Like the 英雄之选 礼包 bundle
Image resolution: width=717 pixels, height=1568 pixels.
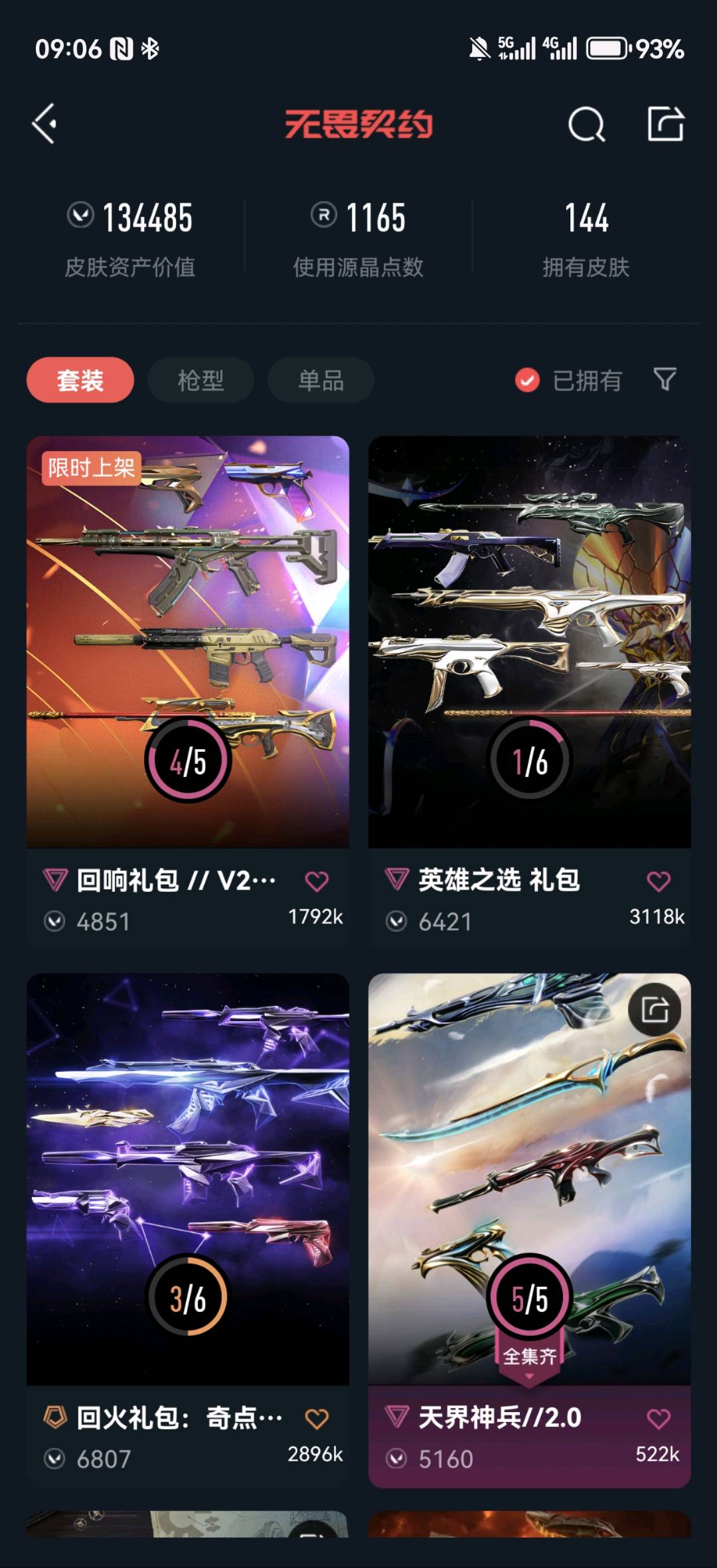pos(658,881)
